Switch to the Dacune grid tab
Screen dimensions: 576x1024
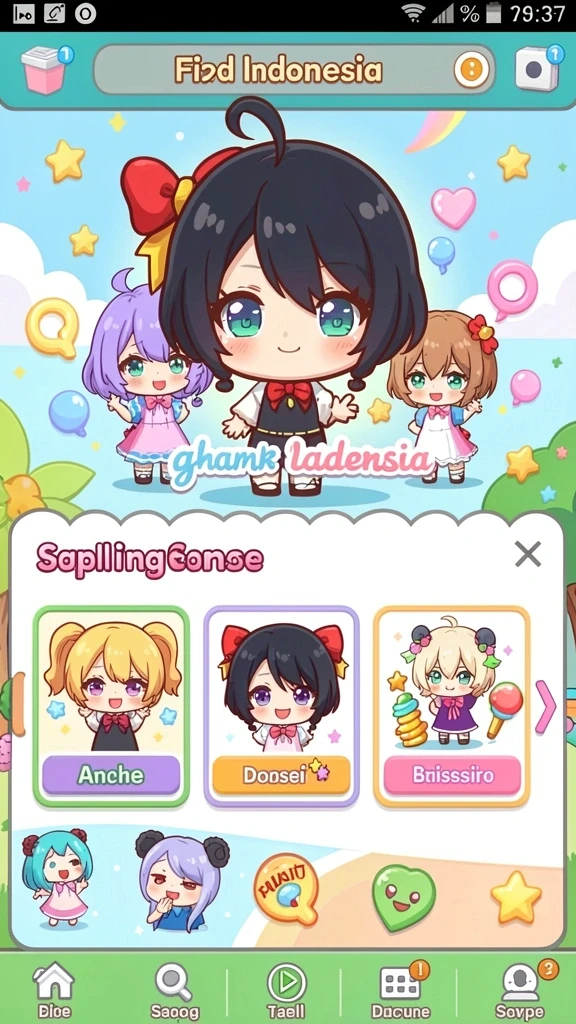pos(401,989)
